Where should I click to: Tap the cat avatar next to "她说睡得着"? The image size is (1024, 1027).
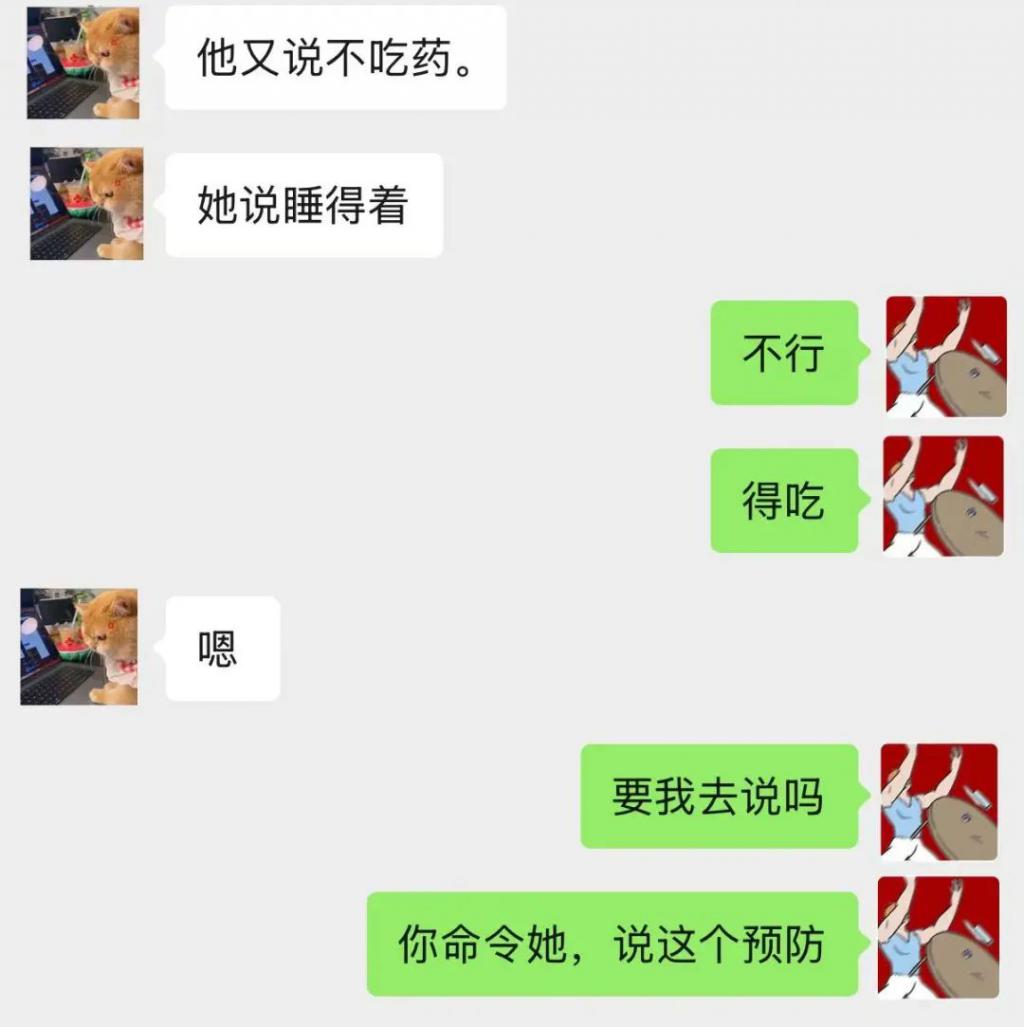(x=86, y=204)
